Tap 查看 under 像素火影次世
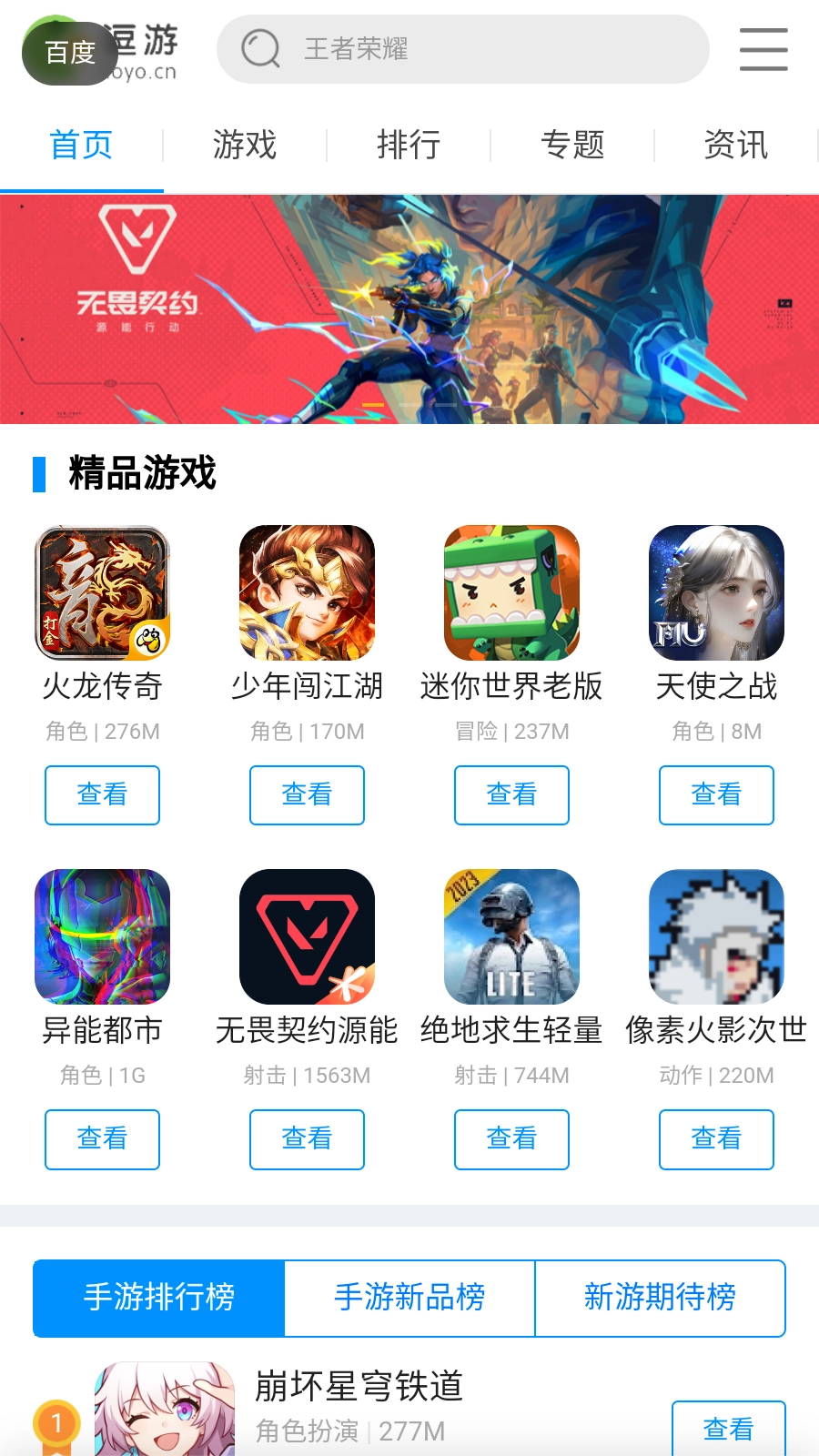 pyautogui.click(x=716, y=1138)
